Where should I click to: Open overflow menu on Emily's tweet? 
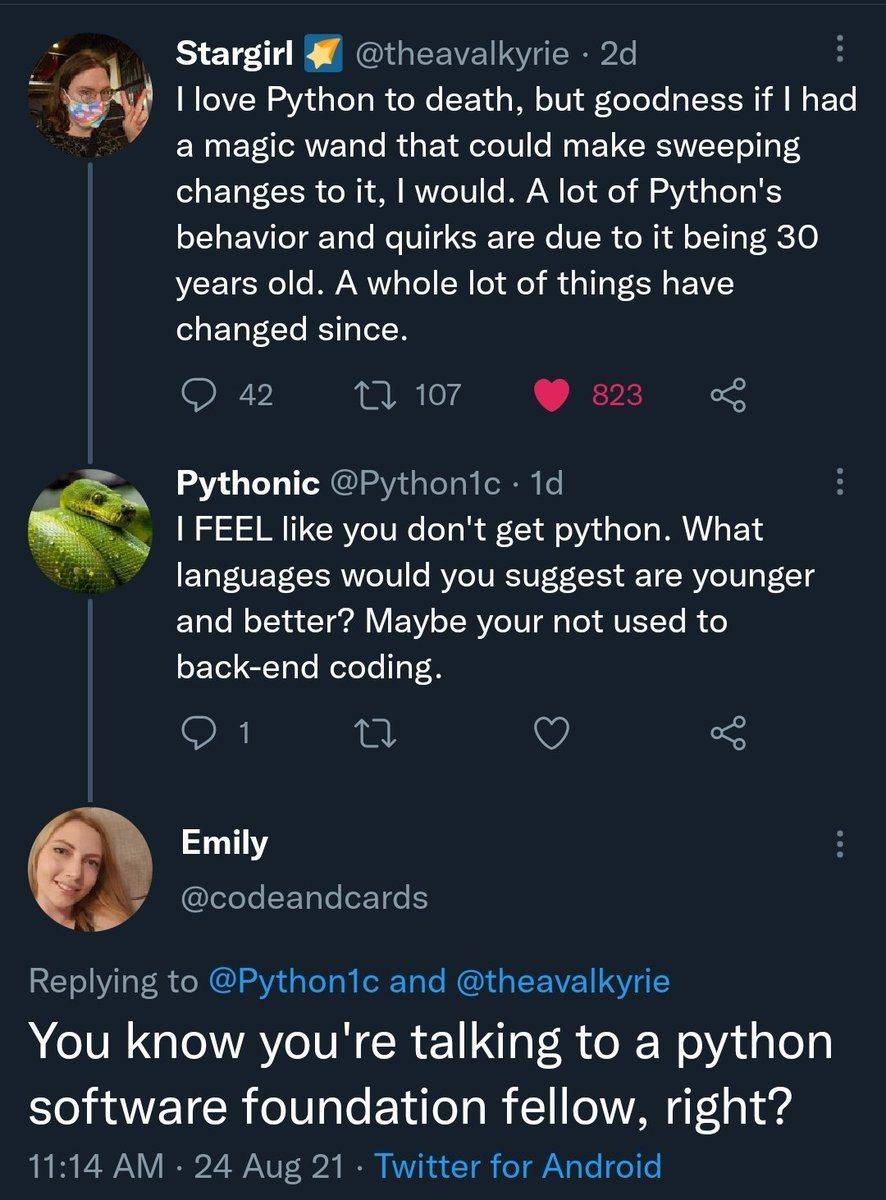pos(840,844)
